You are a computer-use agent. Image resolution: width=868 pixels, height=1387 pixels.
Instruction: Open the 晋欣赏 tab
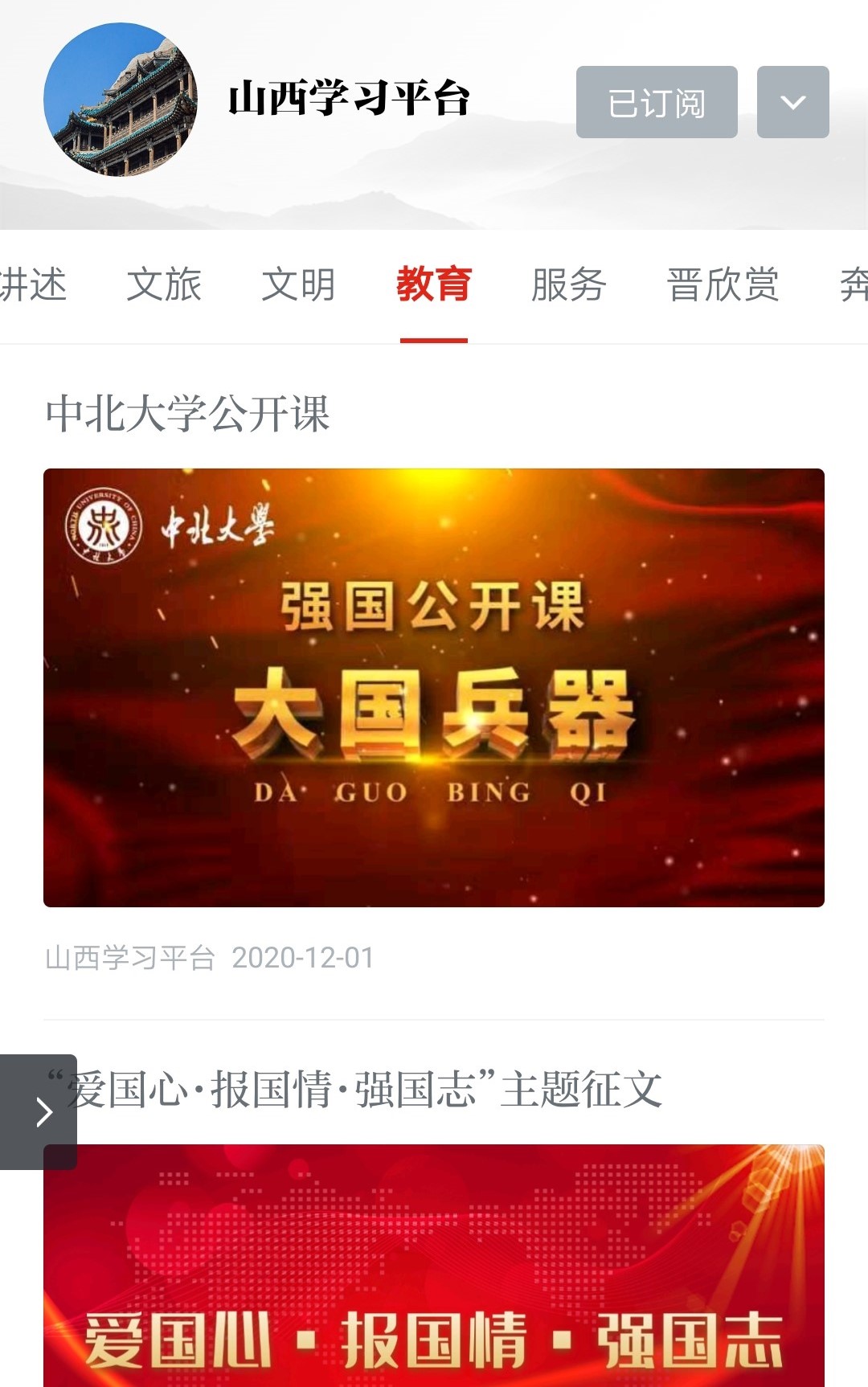click(723, 285)
